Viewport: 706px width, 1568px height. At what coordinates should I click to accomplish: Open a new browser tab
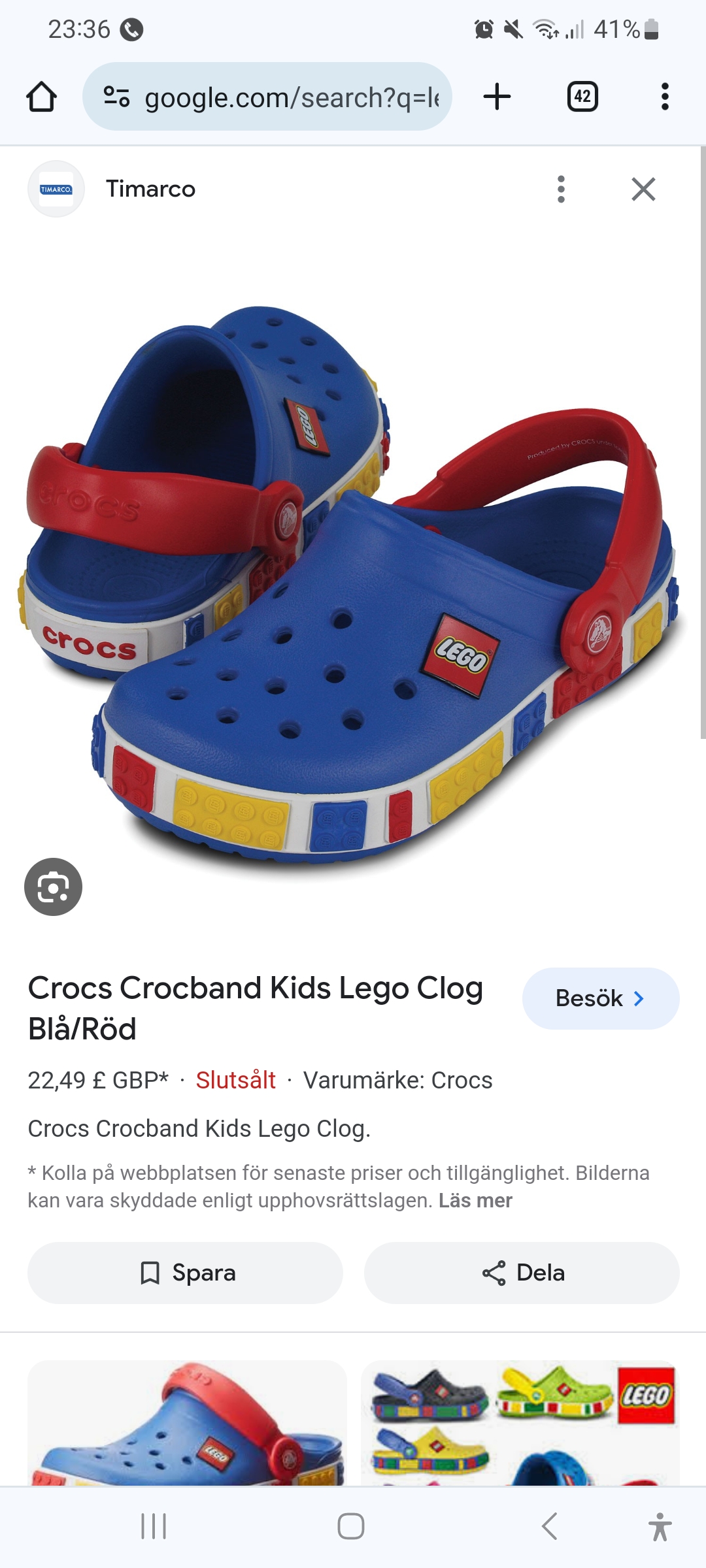(497, 97)
